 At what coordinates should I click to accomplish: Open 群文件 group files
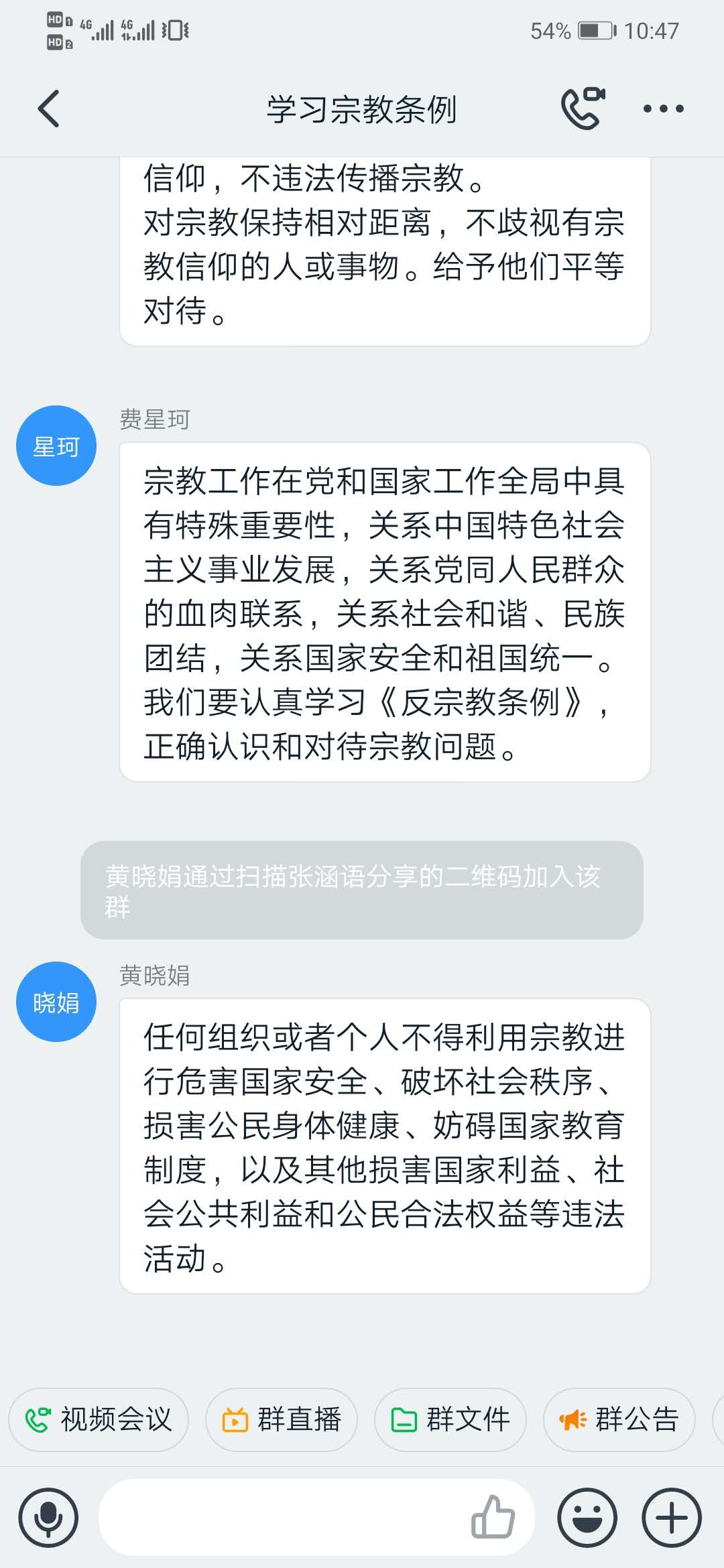pos(450,1419)
